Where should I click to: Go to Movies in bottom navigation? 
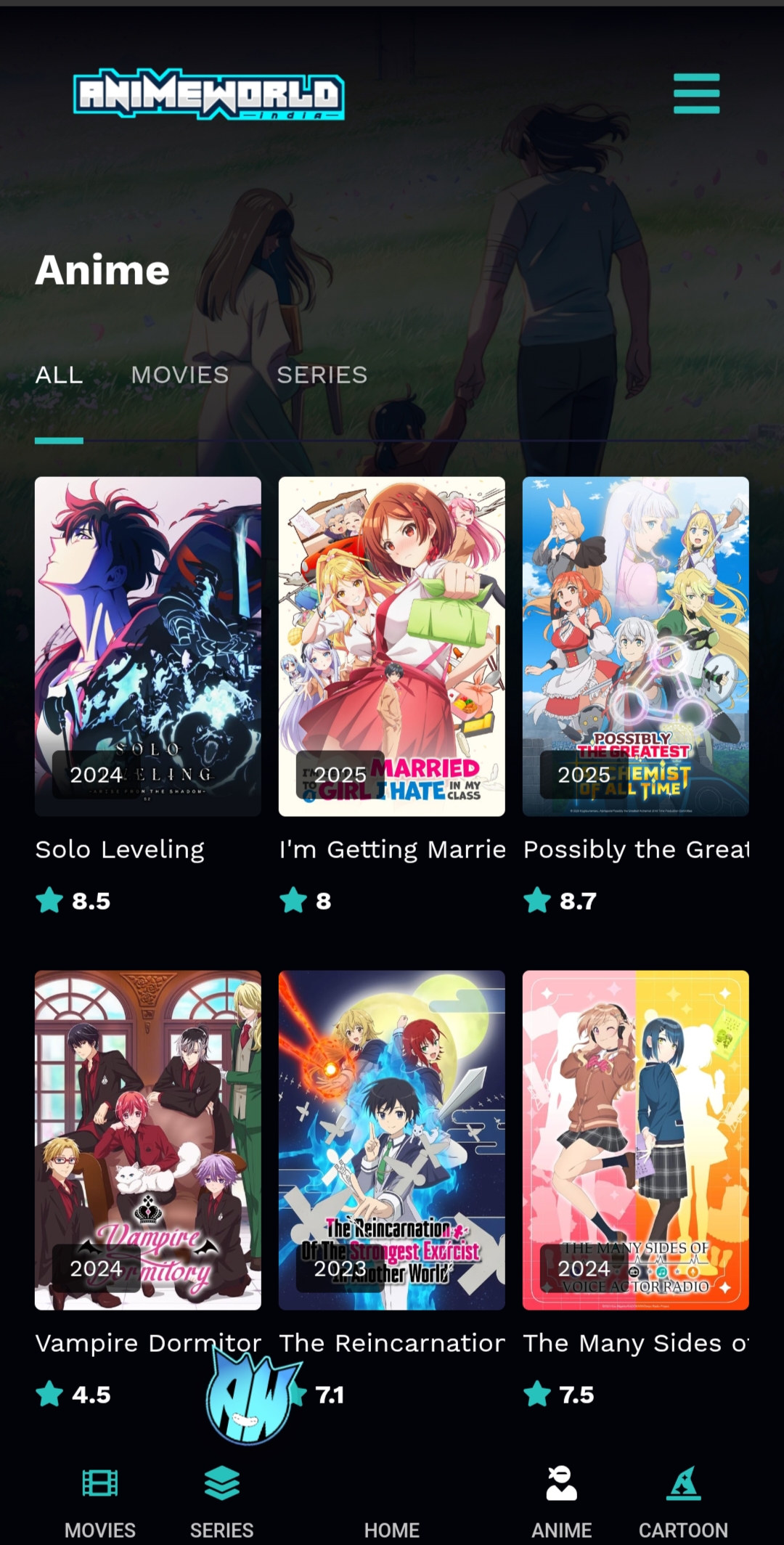[100, 1500]
